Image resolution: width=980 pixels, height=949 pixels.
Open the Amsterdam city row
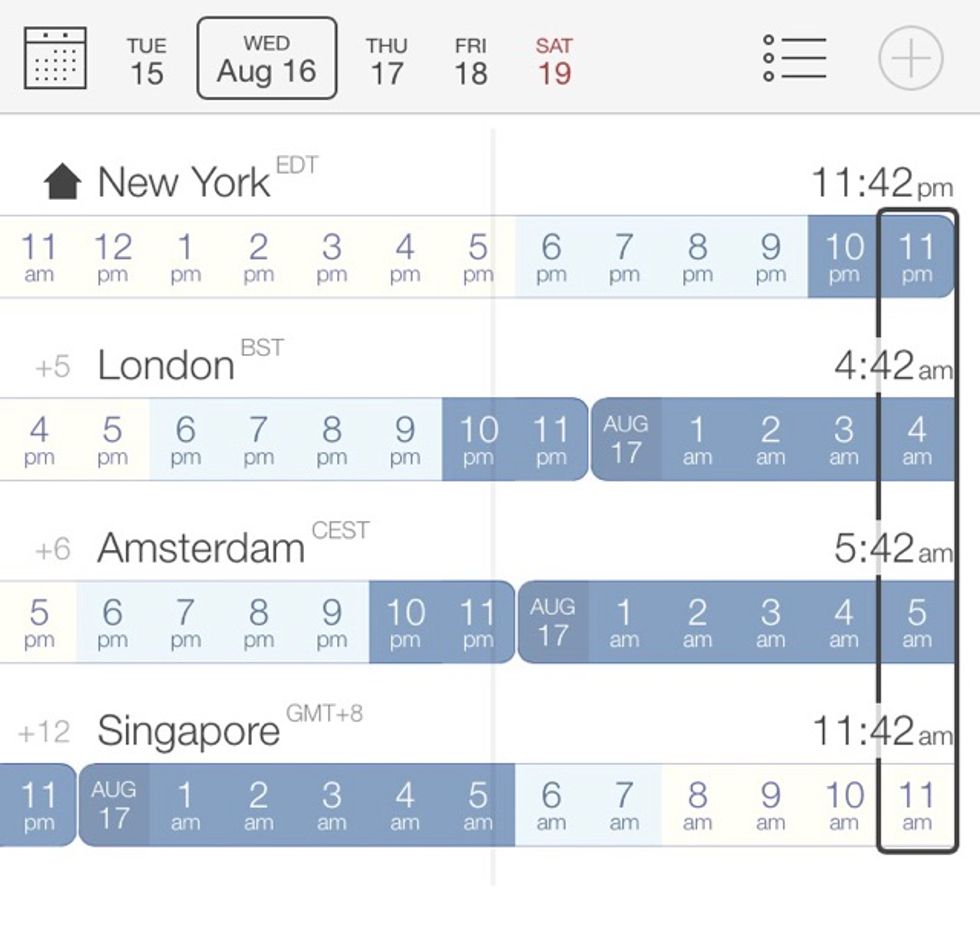click(x=200, y=548)
